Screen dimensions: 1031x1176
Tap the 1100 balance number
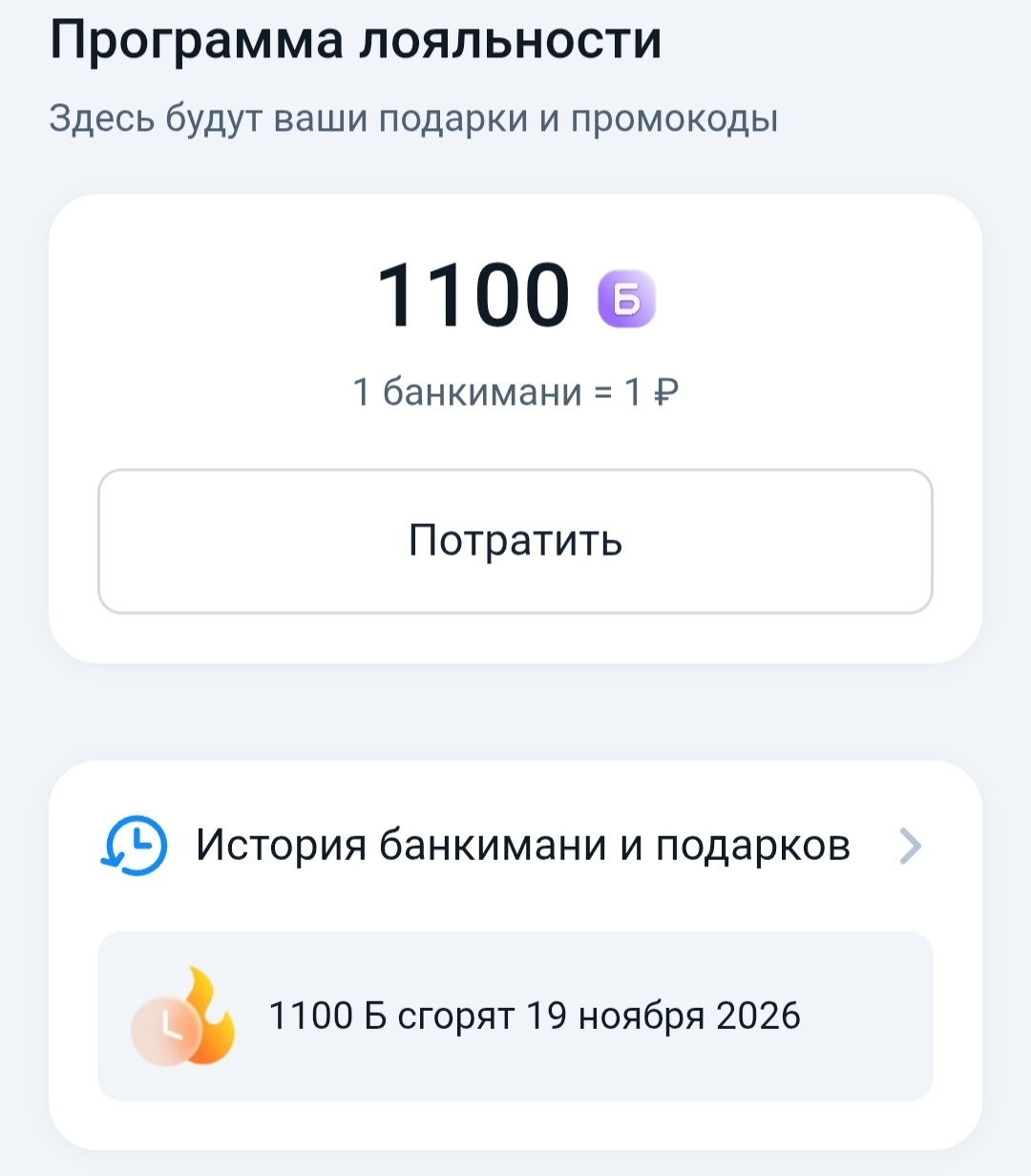[x=470, y=296]
